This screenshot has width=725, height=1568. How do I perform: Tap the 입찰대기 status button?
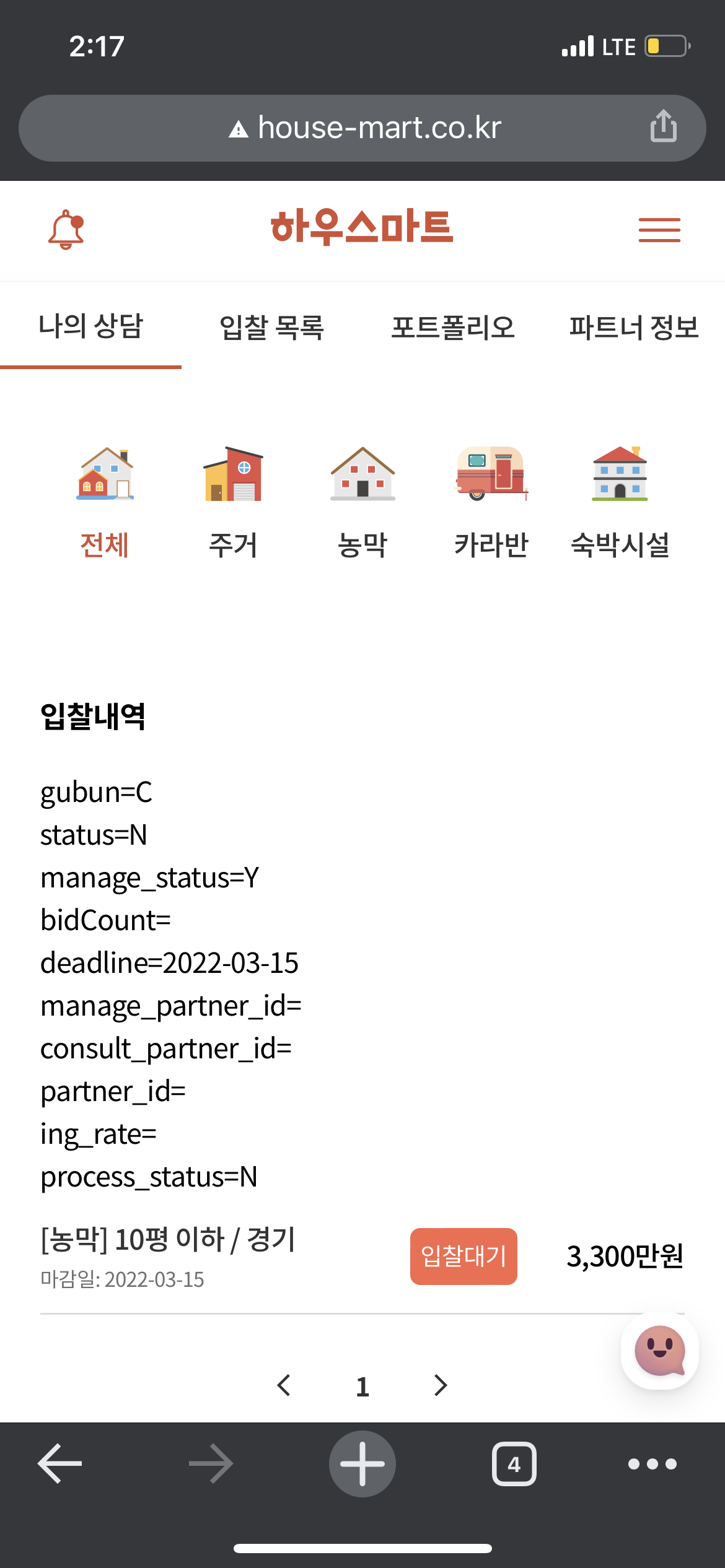click(x=464, y=1257)
